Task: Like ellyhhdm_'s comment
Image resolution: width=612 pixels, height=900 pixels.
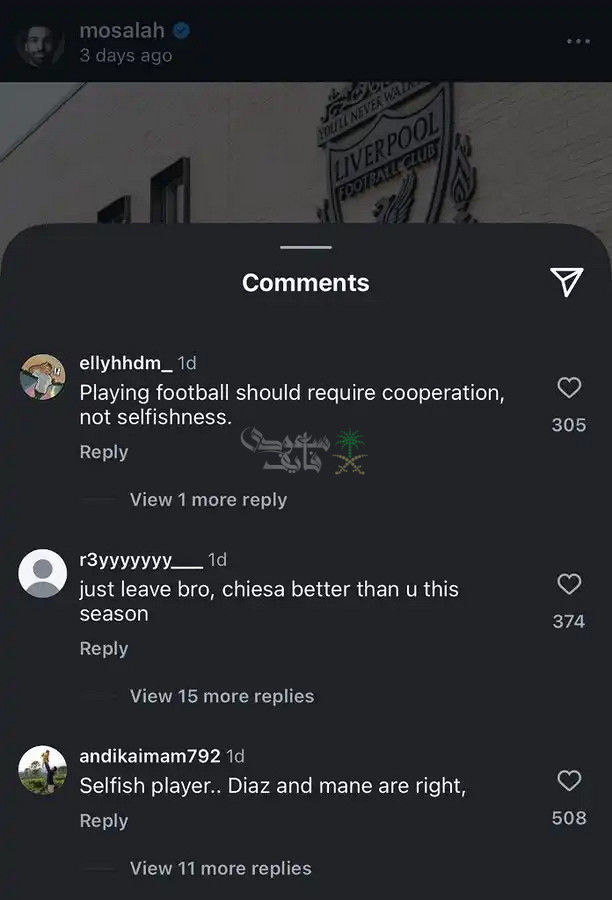Action: [x=569, y=388]
